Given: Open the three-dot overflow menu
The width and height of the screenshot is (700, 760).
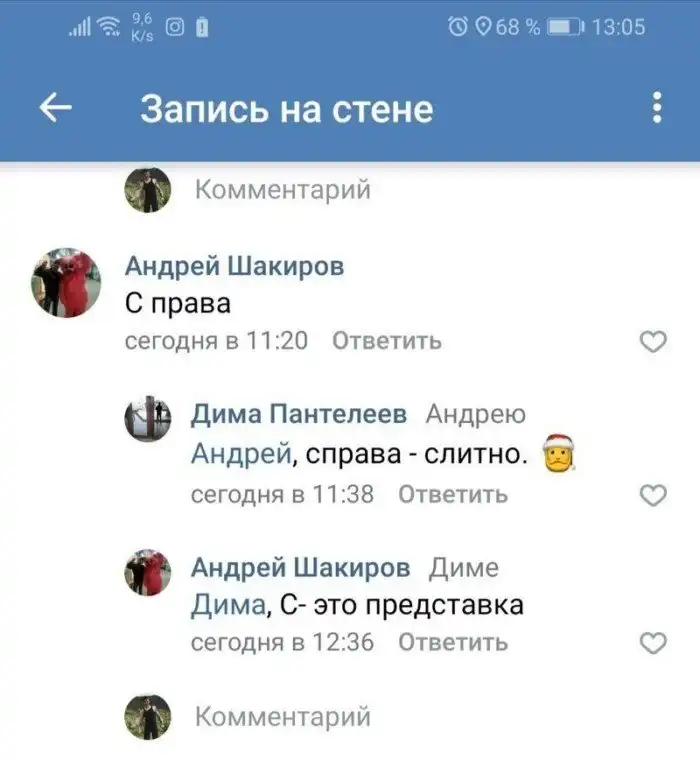Looking at the screenshot, I should click(657, 107).
